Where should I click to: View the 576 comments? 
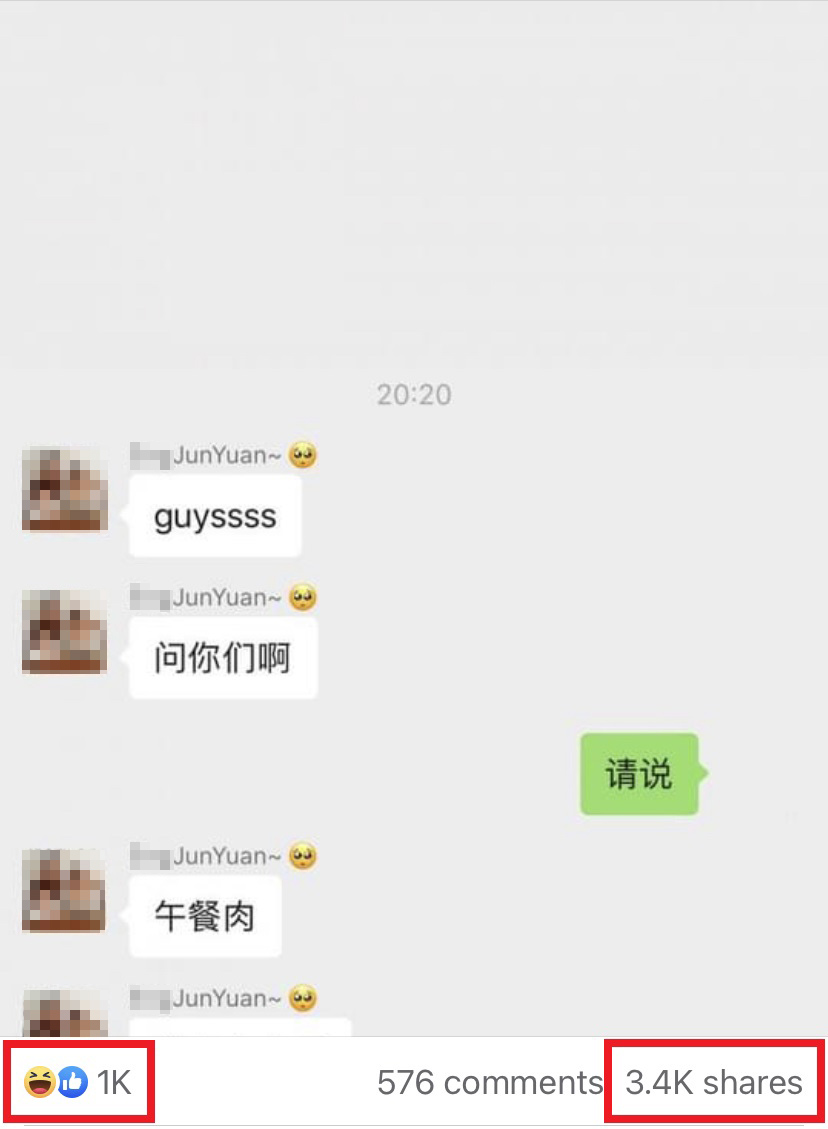489,1082
